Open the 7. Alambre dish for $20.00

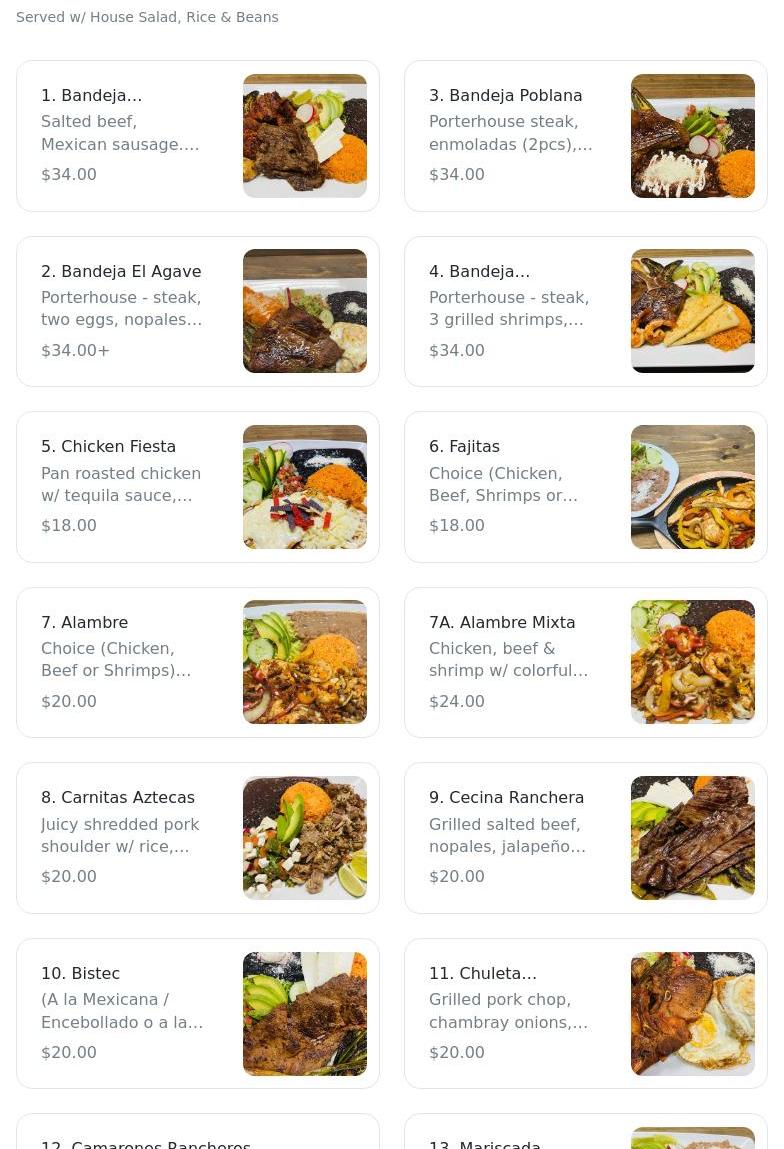198,662
